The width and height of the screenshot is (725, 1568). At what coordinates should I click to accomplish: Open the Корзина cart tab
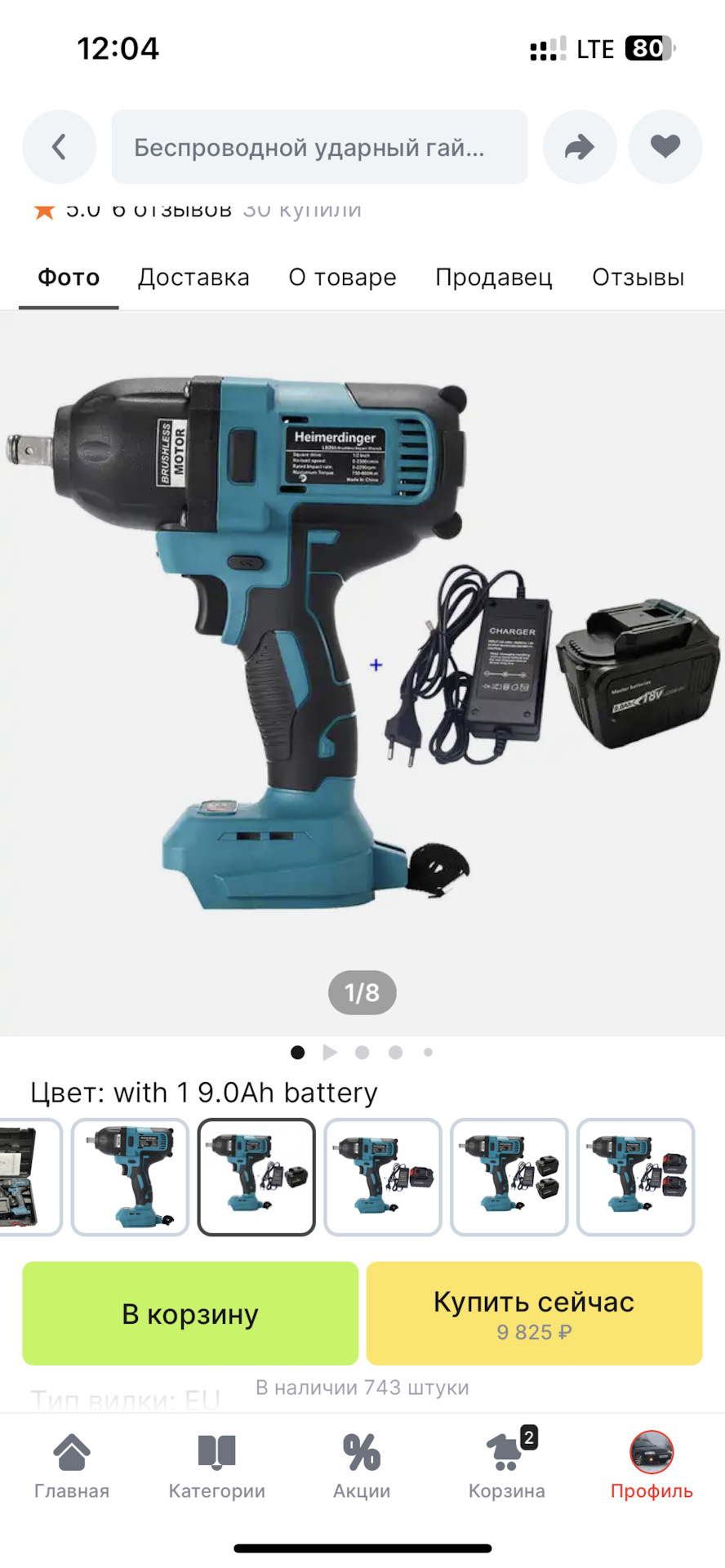[x=506, y=1467]
